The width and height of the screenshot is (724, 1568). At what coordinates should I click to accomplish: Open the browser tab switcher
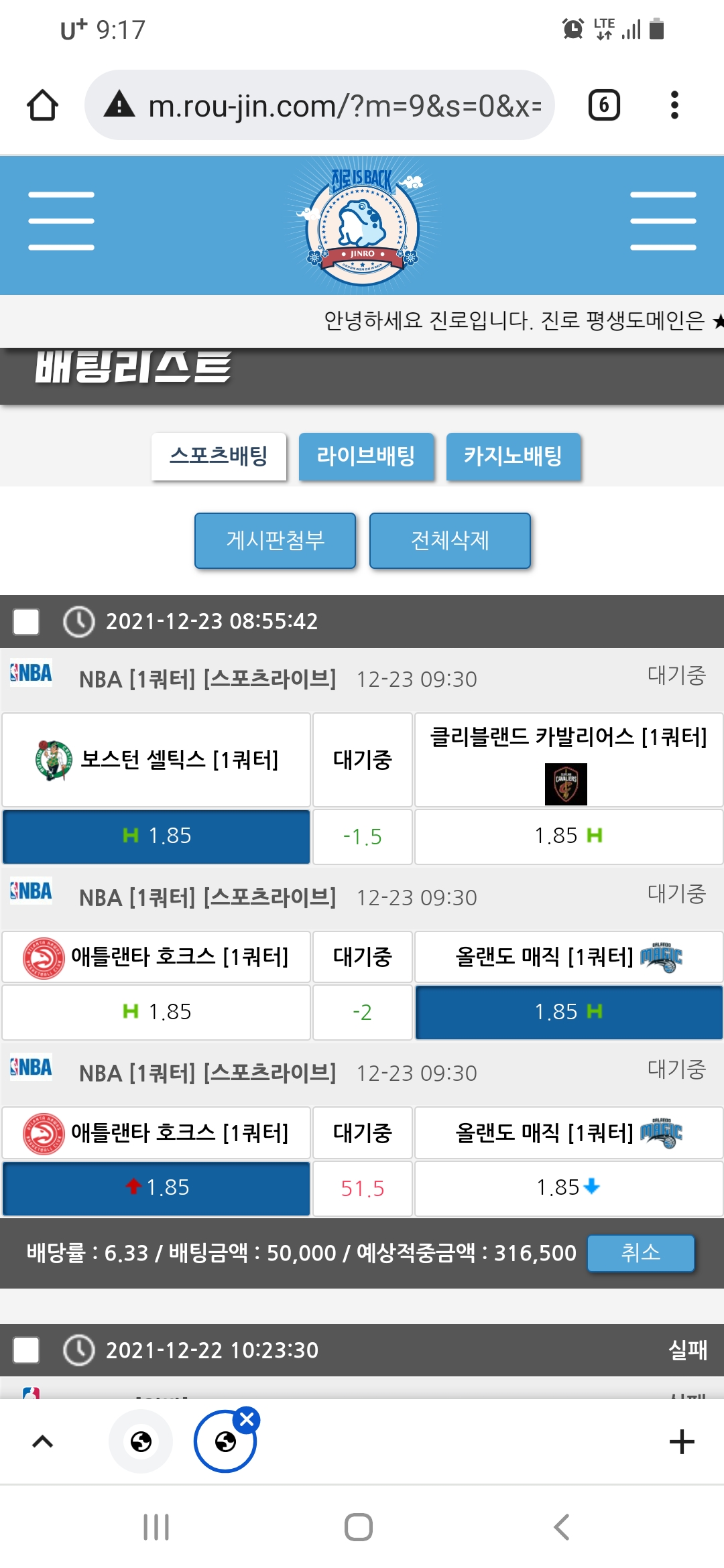[x=603, y=105]
